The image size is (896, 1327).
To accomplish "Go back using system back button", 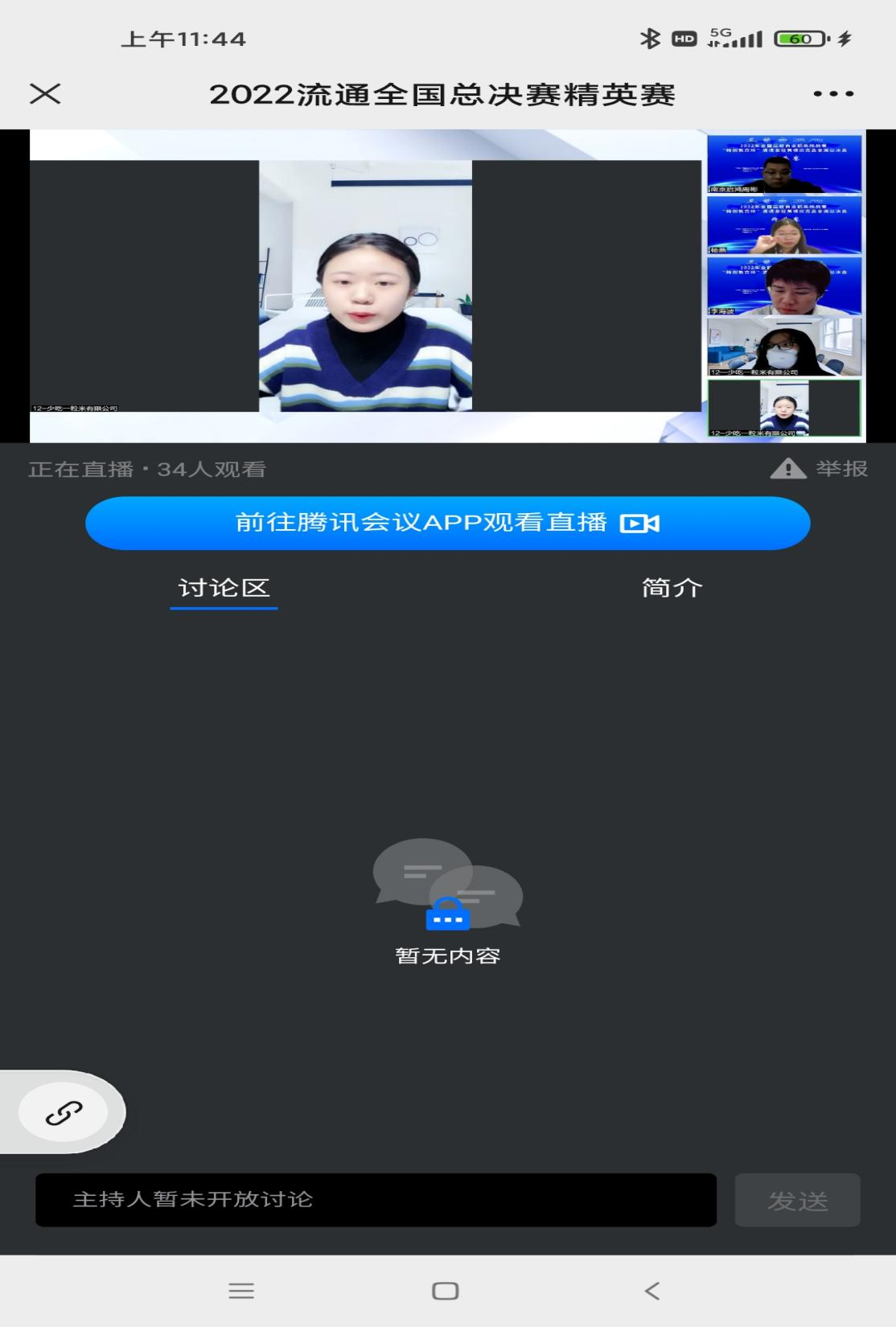I will point(652,1292).
